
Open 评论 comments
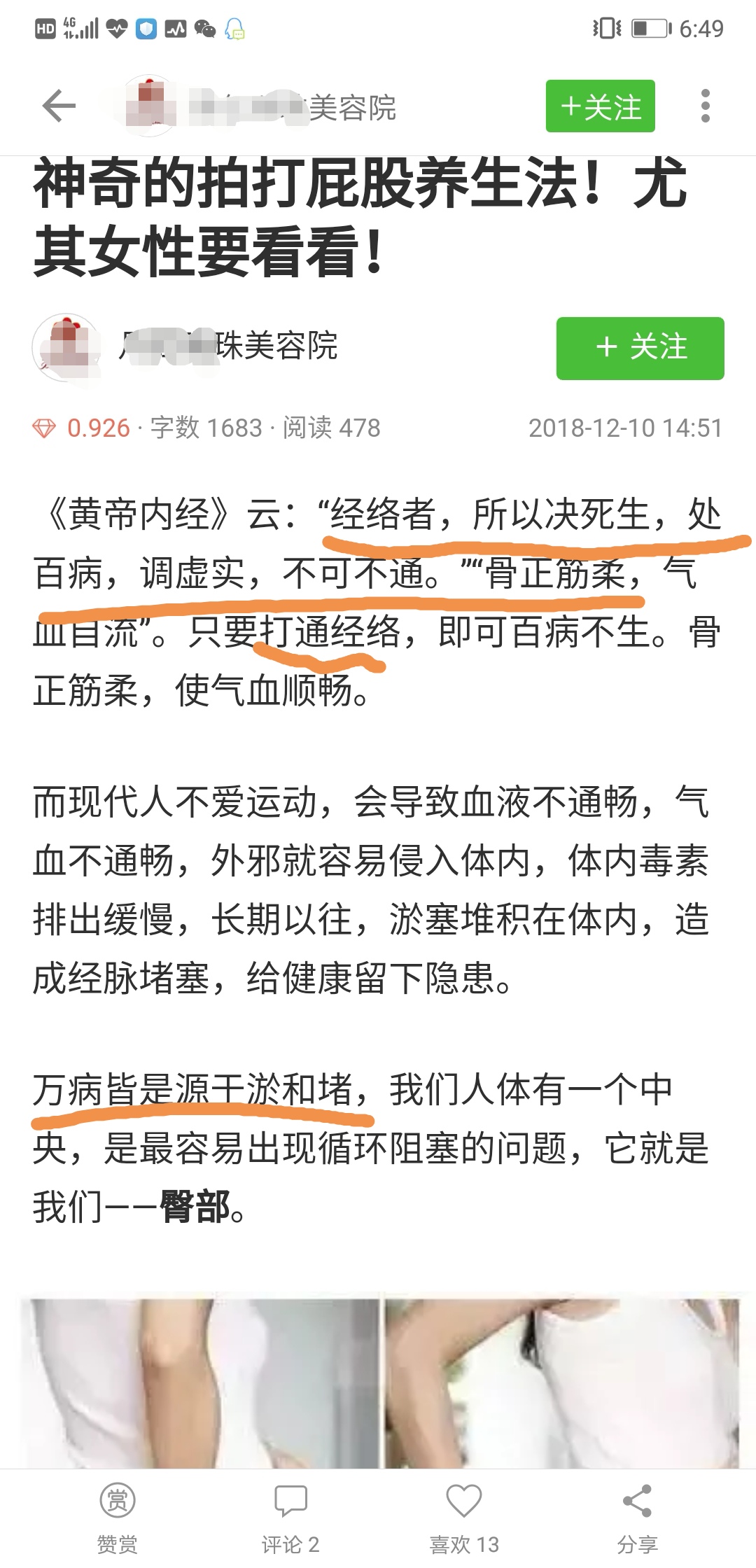(290, 1516)
